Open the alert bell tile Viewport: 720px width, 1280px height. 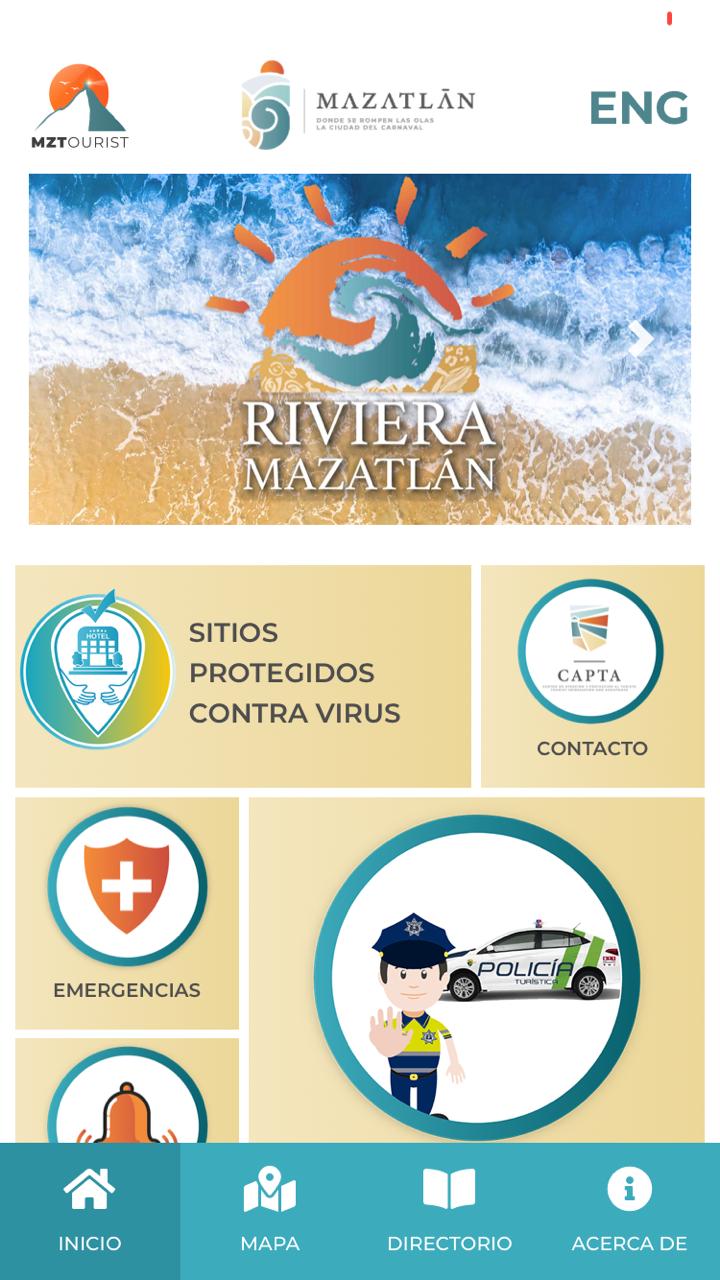(x=127, y=1095)
